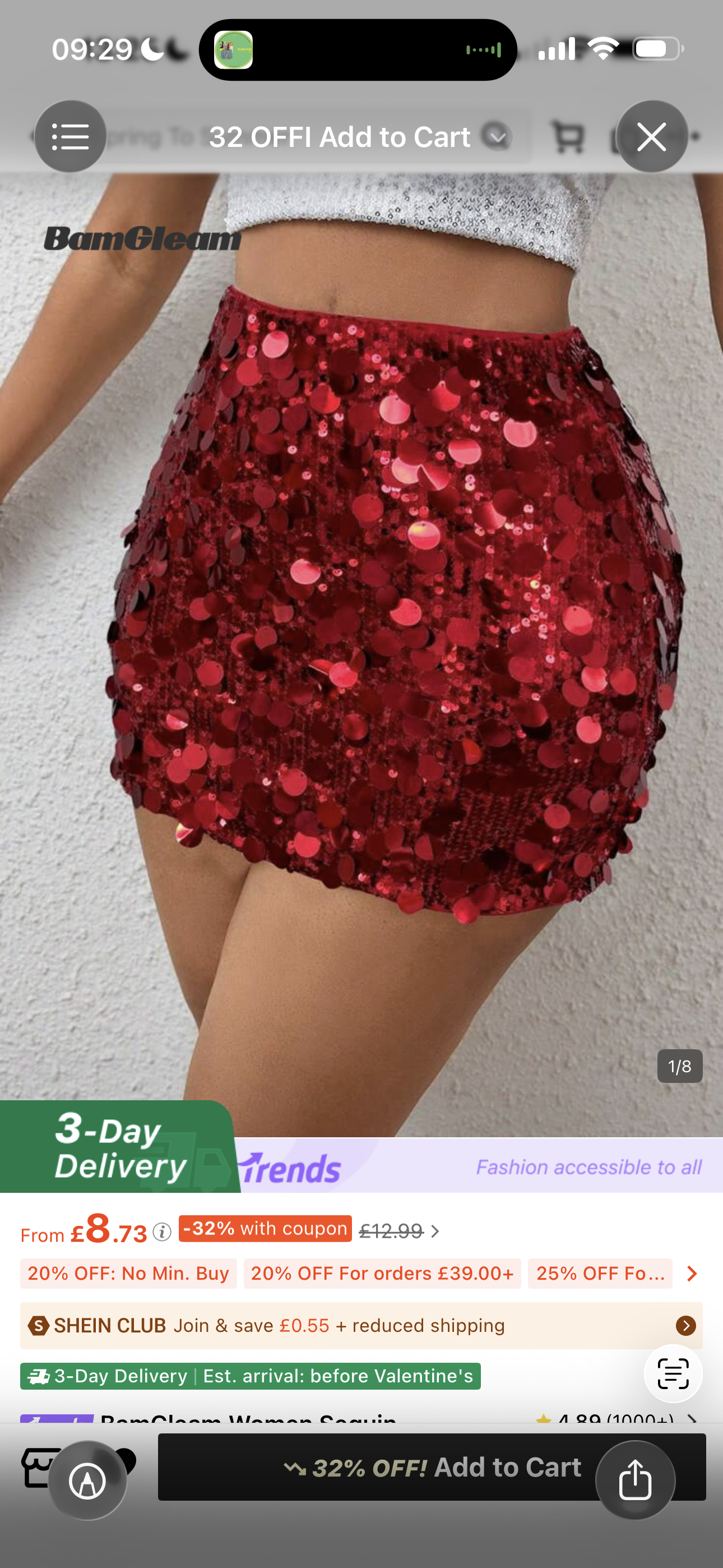Expand the '32 OFF! Add to Cart' title dropdown

[x=497, y=137]
